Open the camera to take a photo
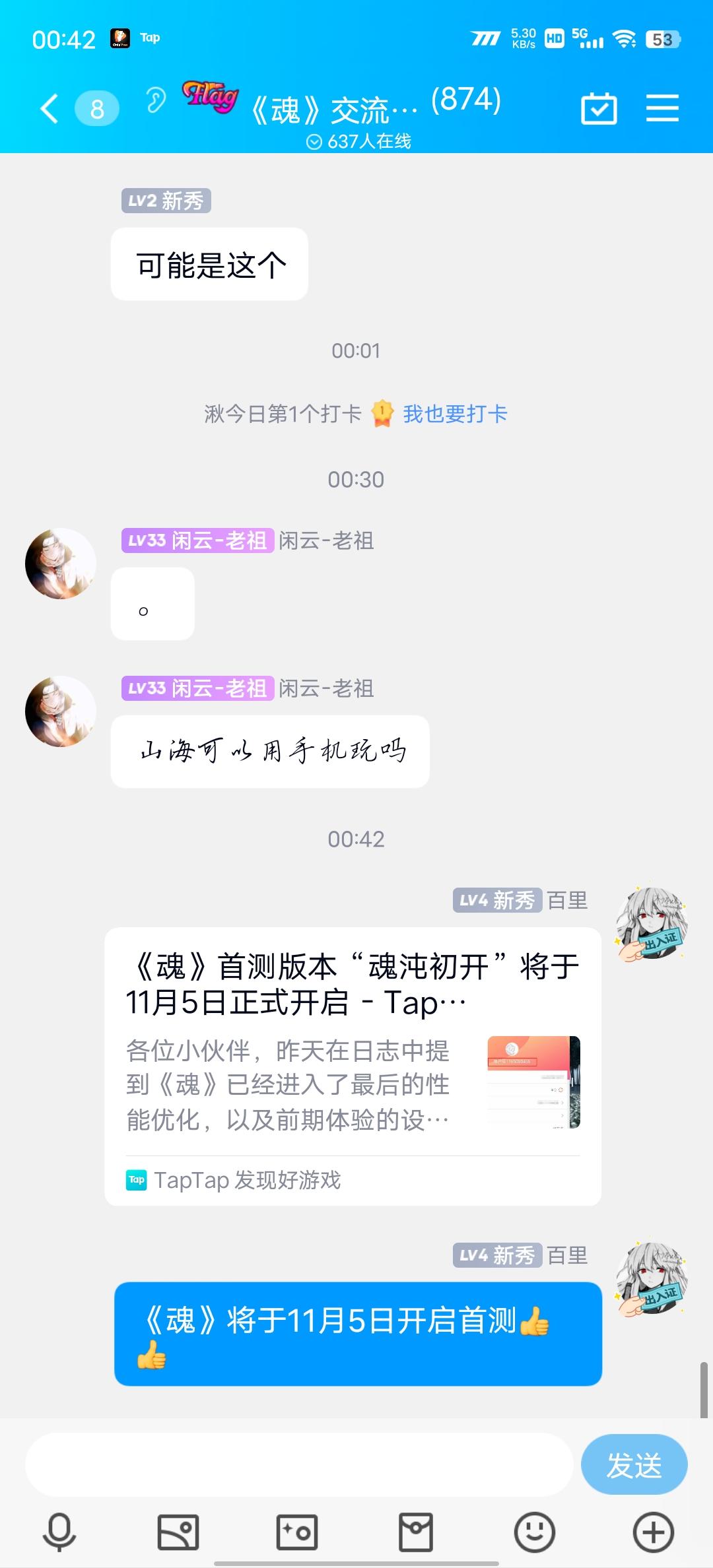Viewport: 713px width, 1568px height. pyautogui.click(x=297, y=1532)
